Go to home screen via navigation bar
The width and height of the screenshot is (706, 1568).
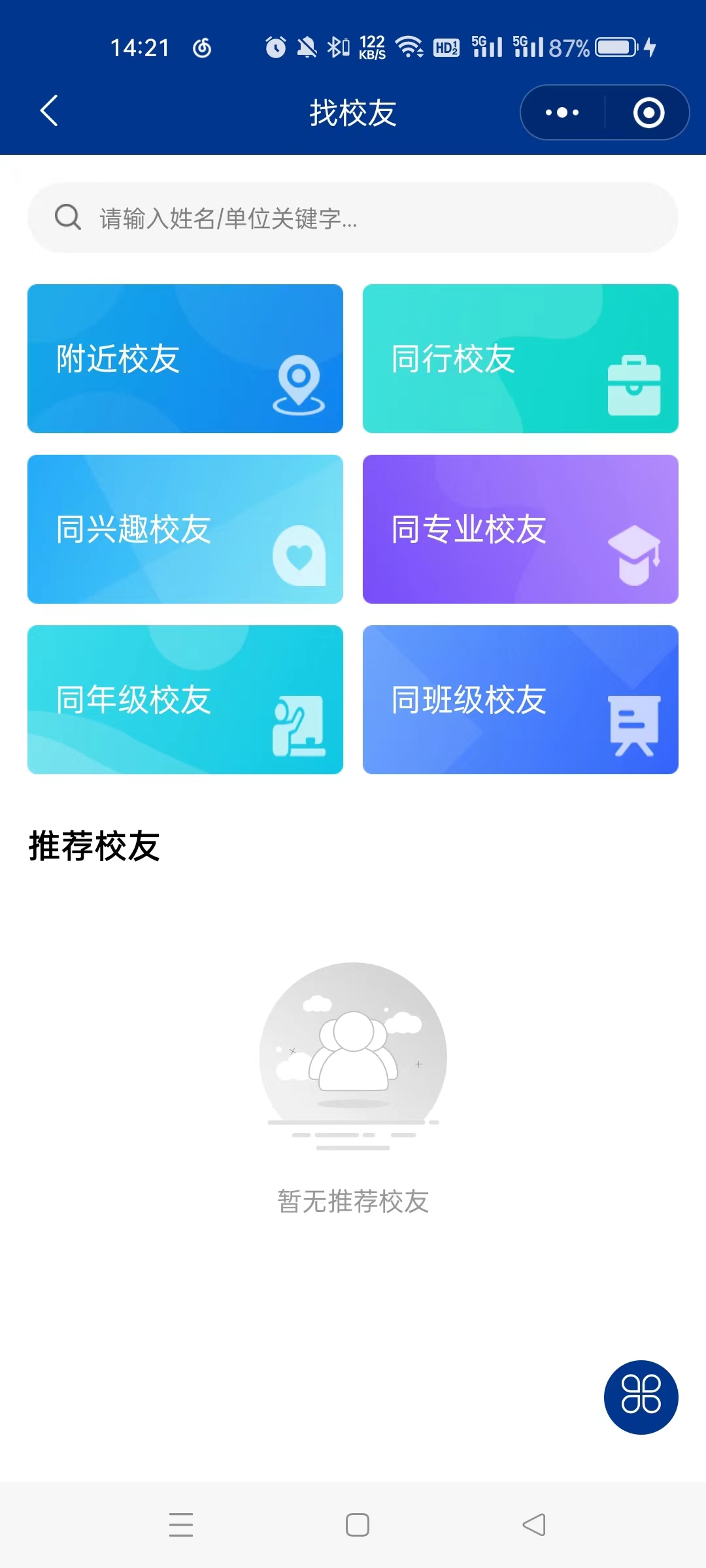(x=358, y=1525)
